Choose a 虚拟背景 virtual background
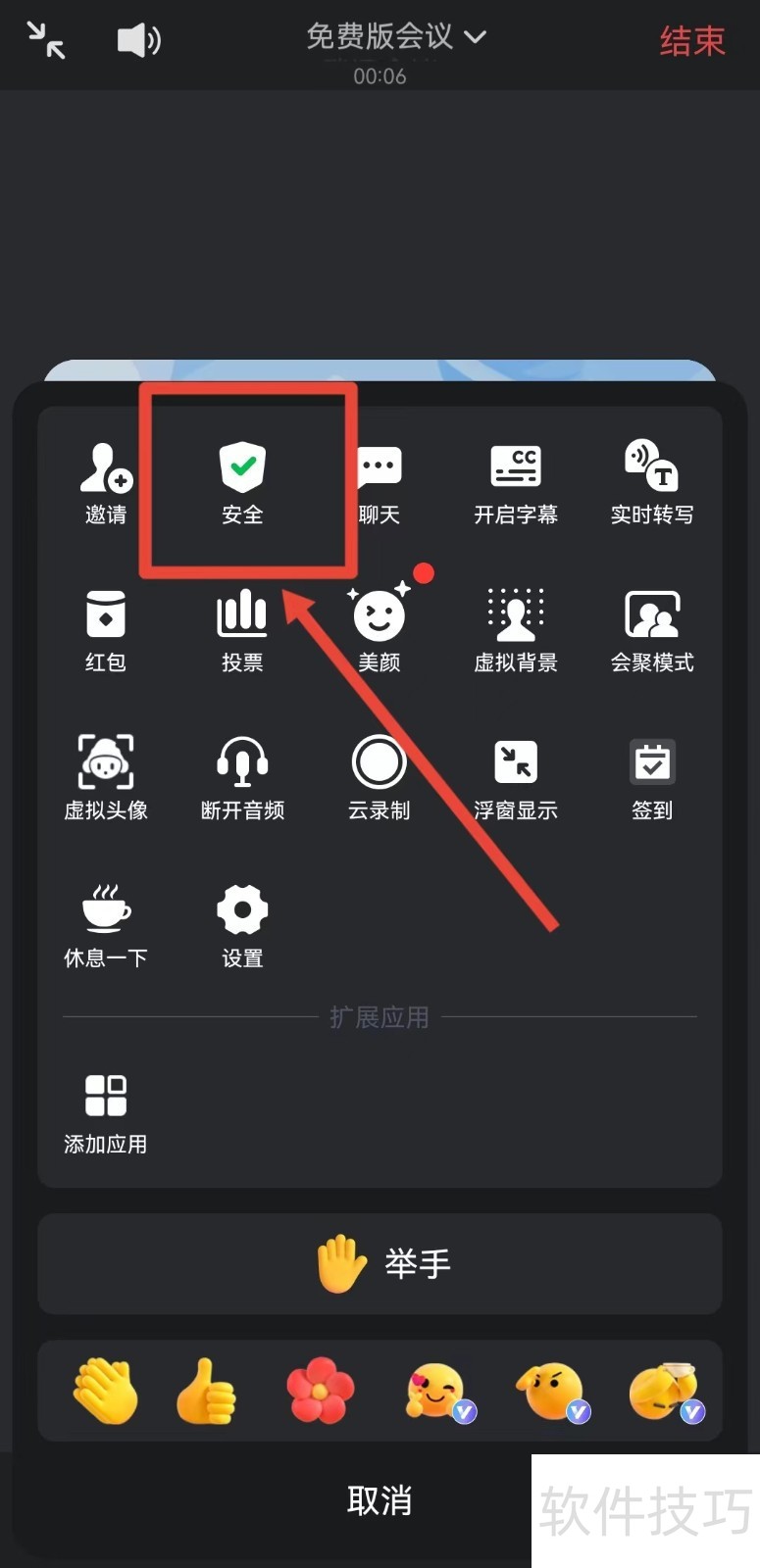This screenshot has width=760, height=1568. 516,630
